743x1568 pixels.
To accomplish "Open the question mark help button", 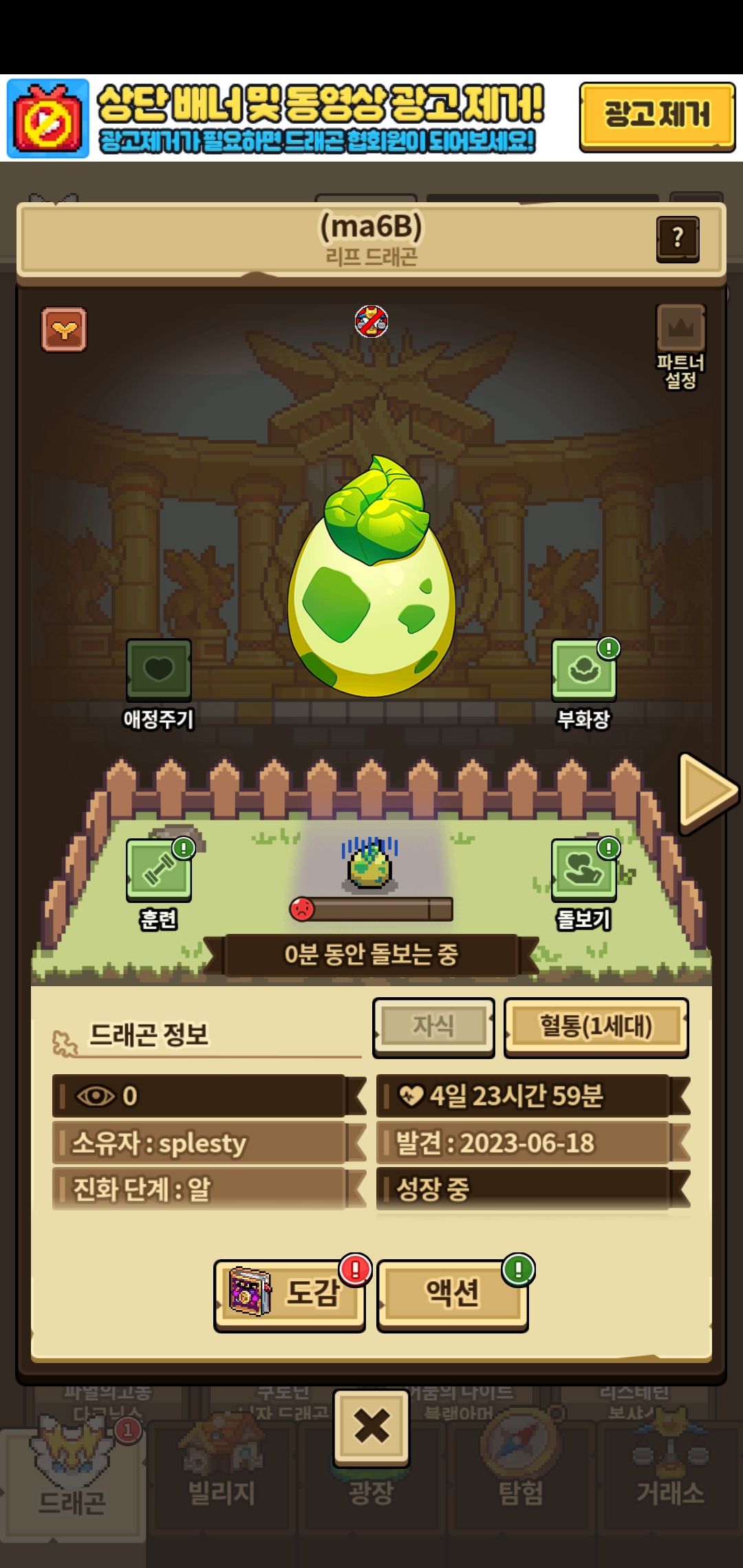I will pos(678,239).
